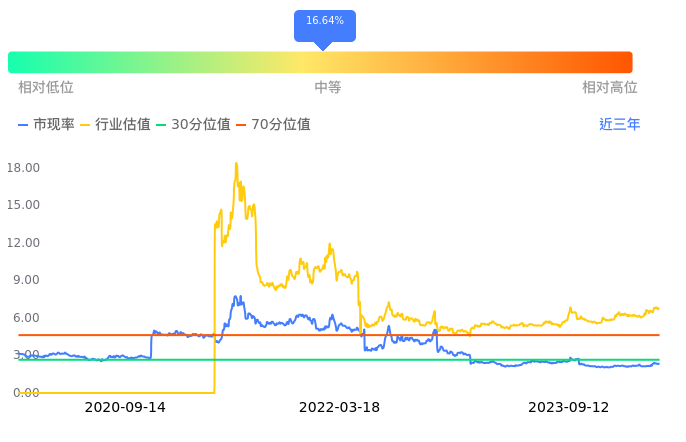Viewport: 686px width, 442px height.
Task: Toggle the 70分位值 legend line
Action: click(273, 124)
